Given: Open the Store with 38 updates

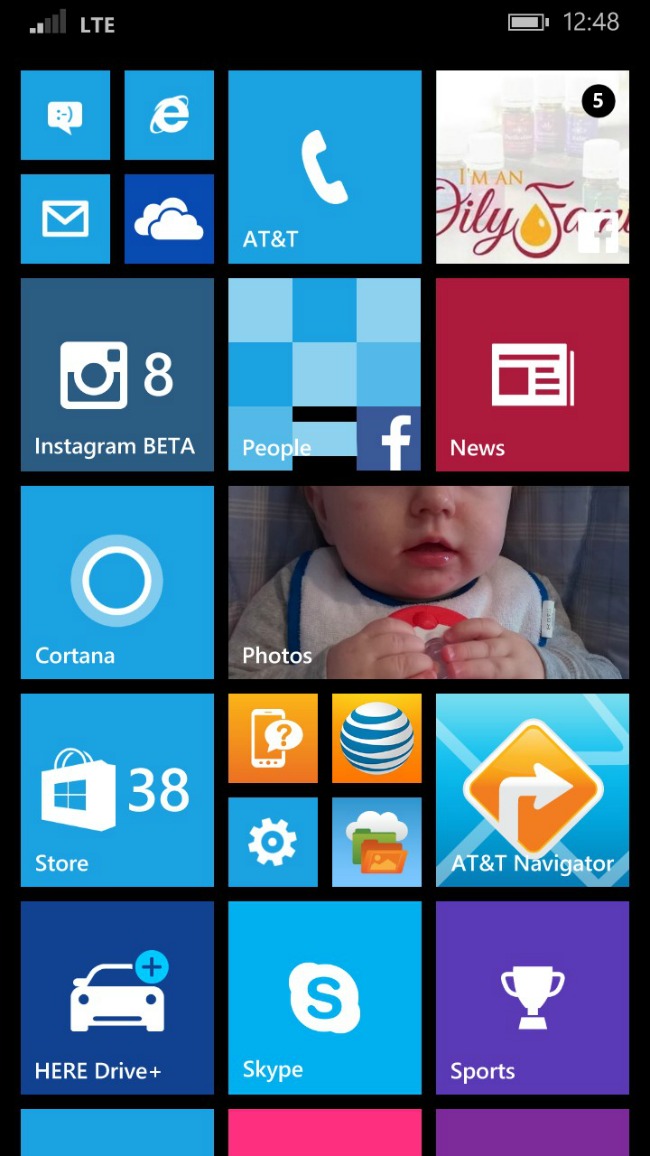Looking at the screenshot, I should 117,790.
